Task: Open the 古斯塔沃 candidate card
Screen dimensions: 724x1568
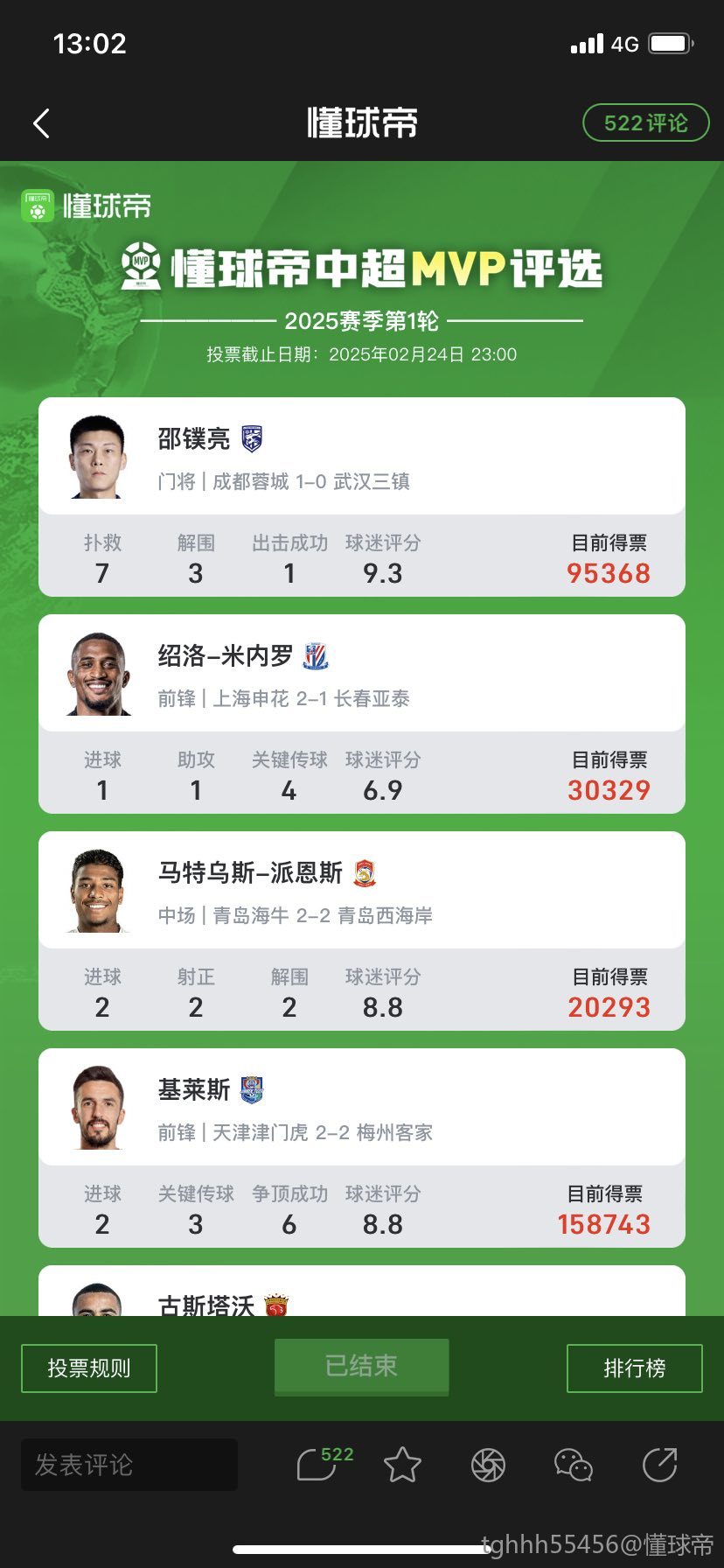Action: tap(361, 1295)
